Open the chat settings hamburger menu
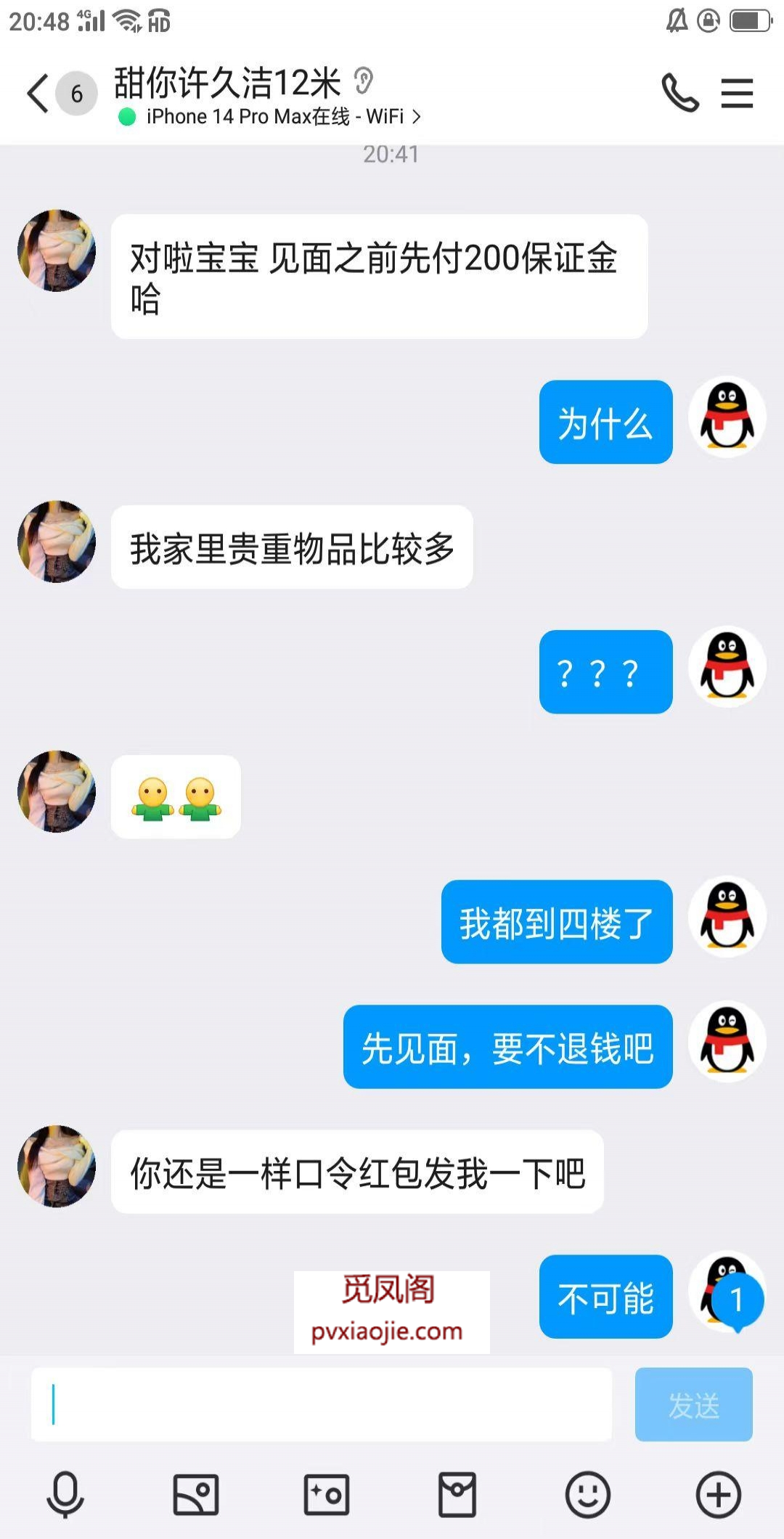This screenshot has width=784, height=1539. (738, 93)
